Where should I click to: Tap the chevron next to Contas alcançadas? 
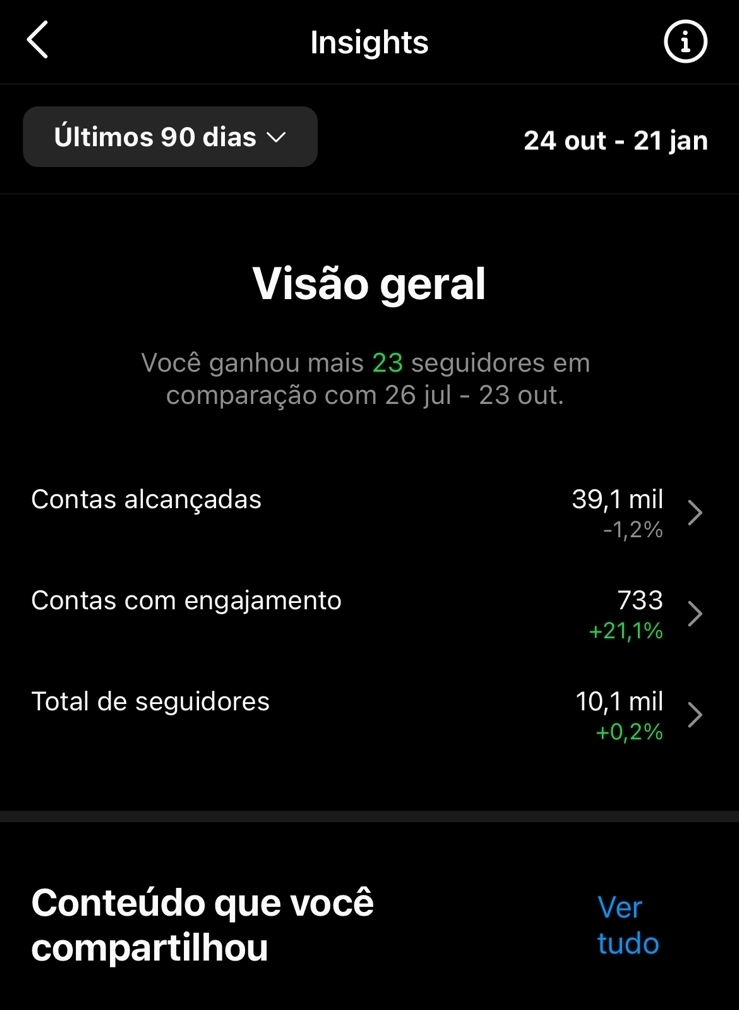click(694, 513)
